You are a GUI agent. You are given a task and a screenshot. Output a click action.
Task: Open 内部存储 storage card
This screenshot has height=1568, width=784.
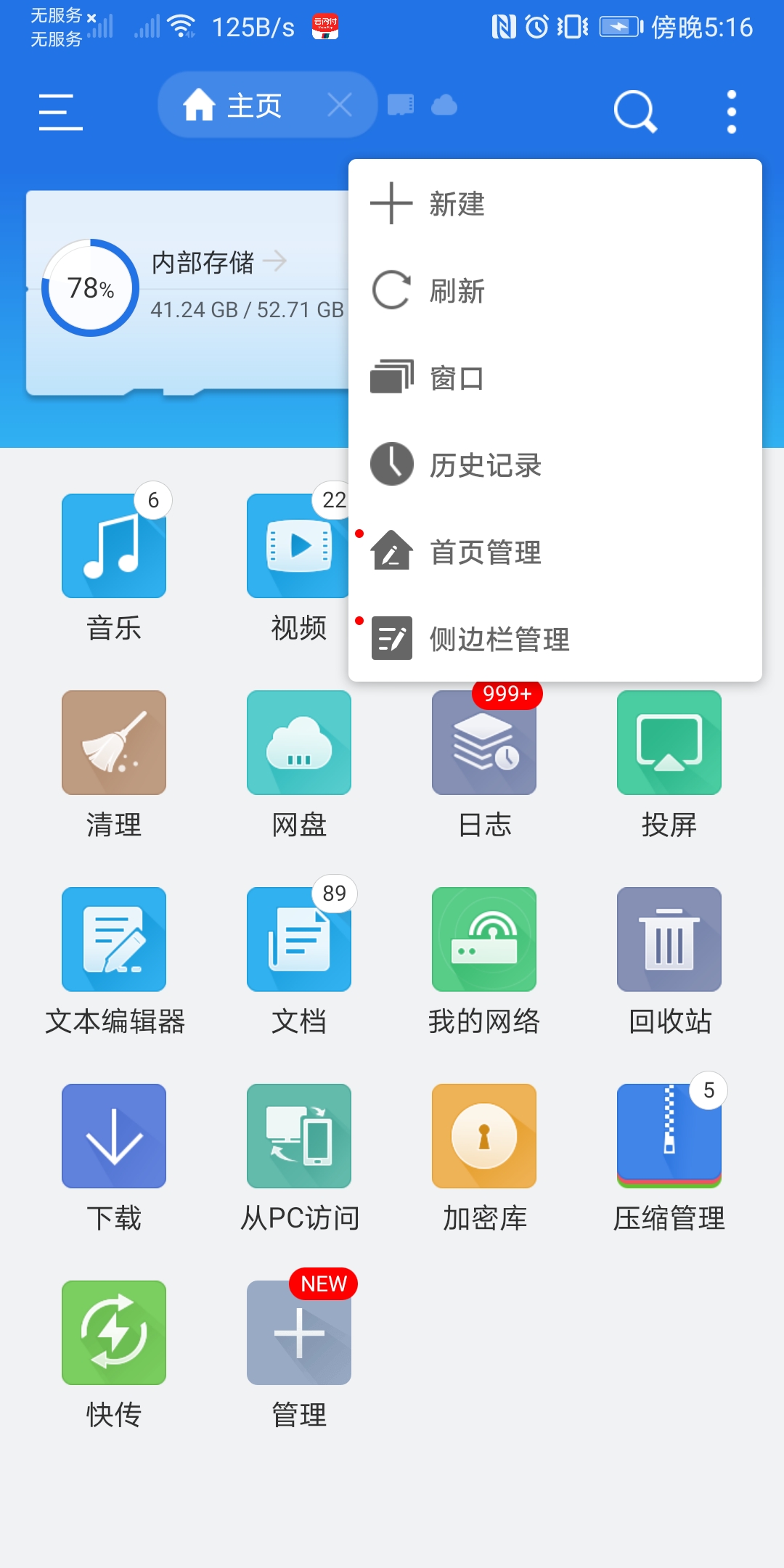(x=189, y=290)
